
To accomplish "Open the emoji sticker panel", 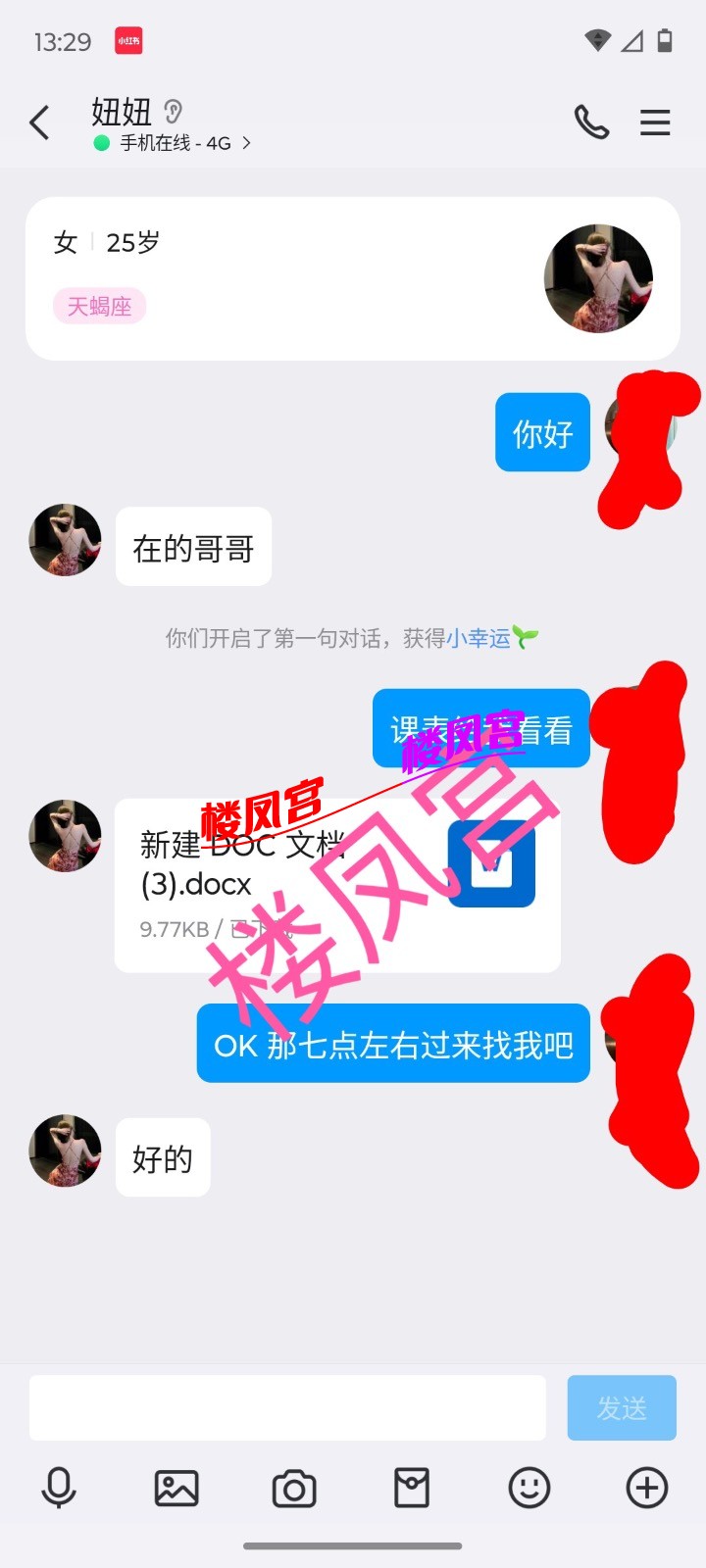I will point(529,1488).
